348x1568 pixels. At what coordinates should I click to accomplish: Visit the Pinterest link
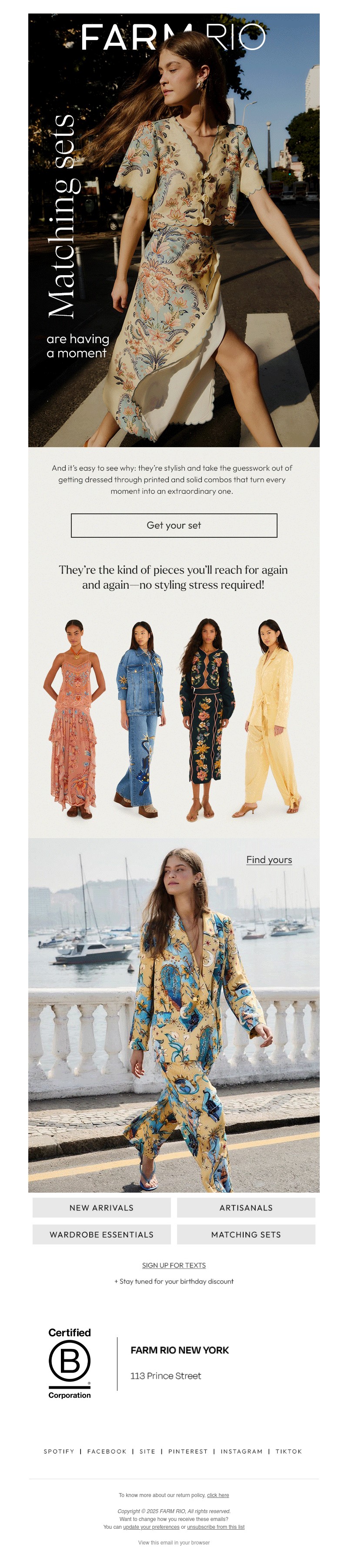[187, 1451]
